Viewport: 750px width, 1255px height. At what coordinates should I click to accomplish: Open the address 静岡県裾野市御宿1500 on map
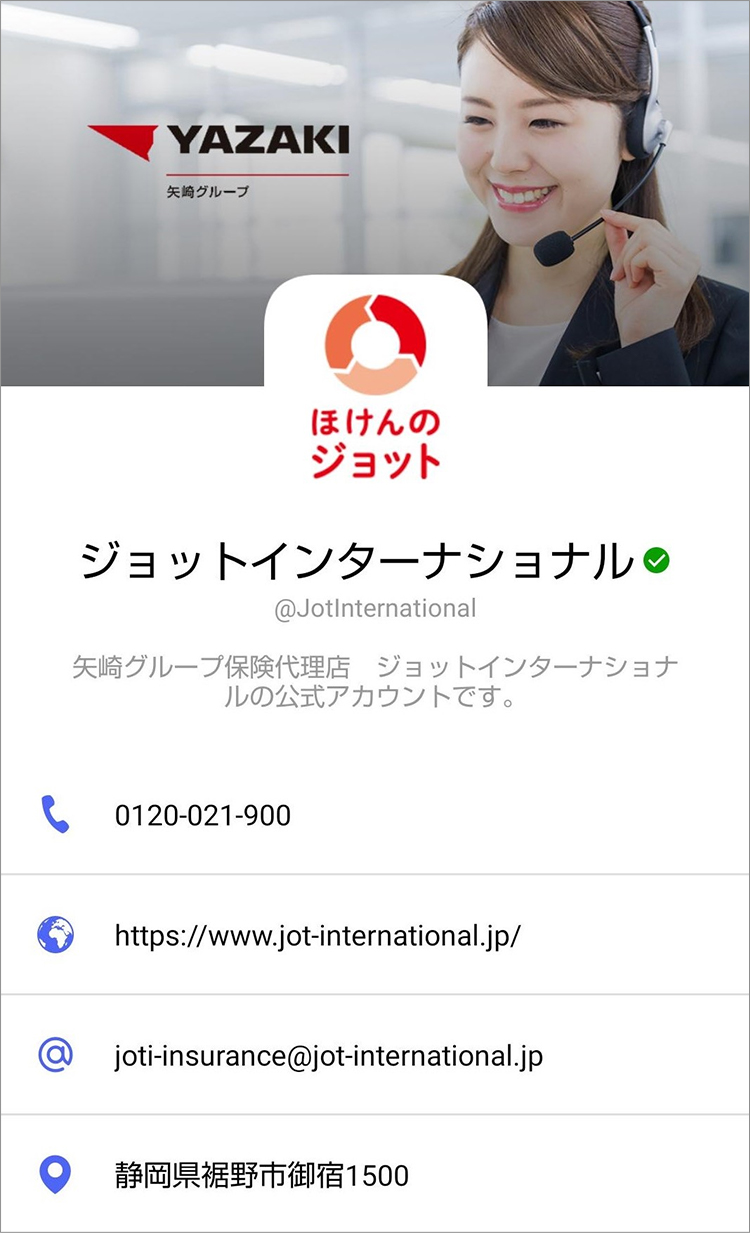(x=262, y=1175)
